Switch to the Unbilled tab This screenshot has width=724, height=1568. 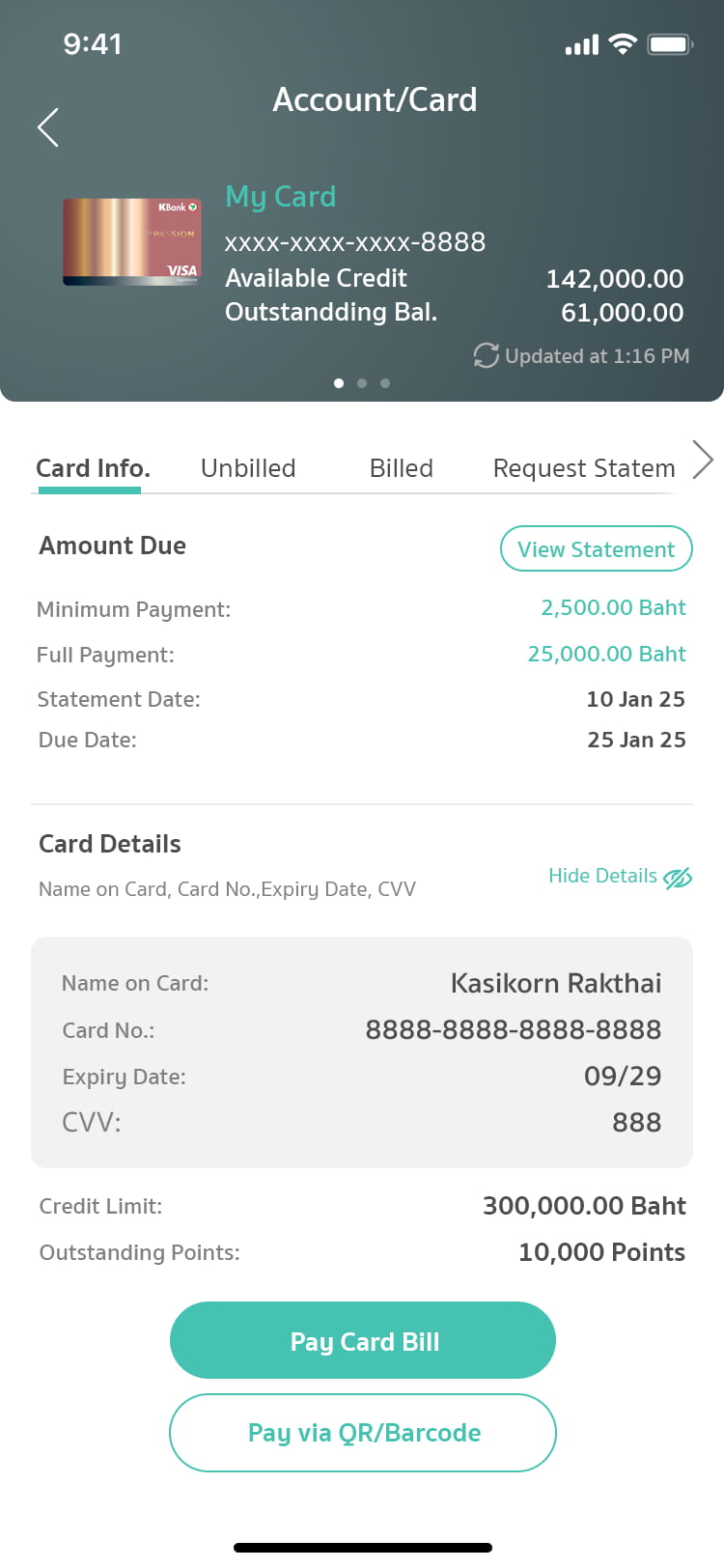click(248, 468)
